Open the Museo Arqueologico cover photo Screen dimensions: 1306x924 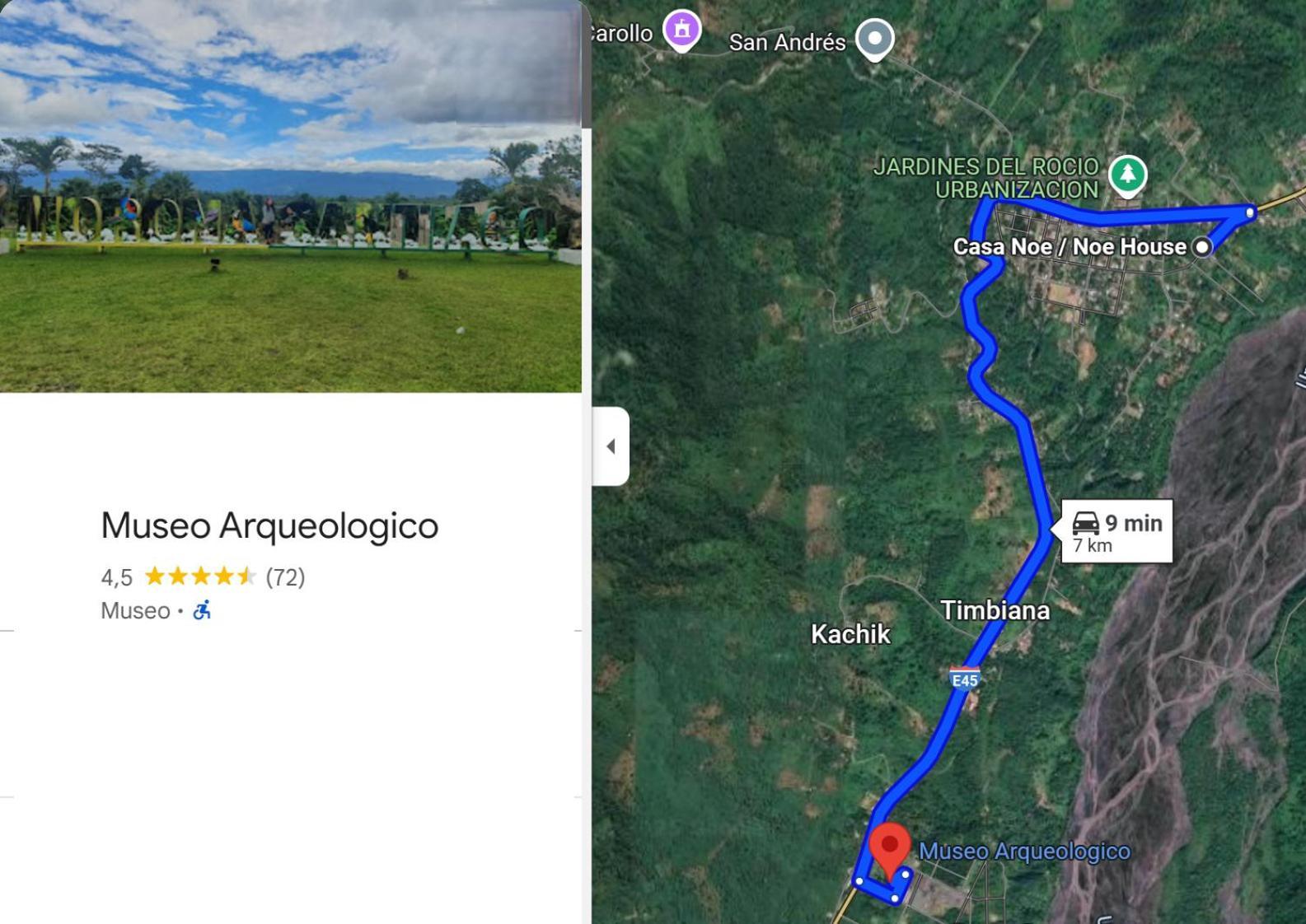290,196
